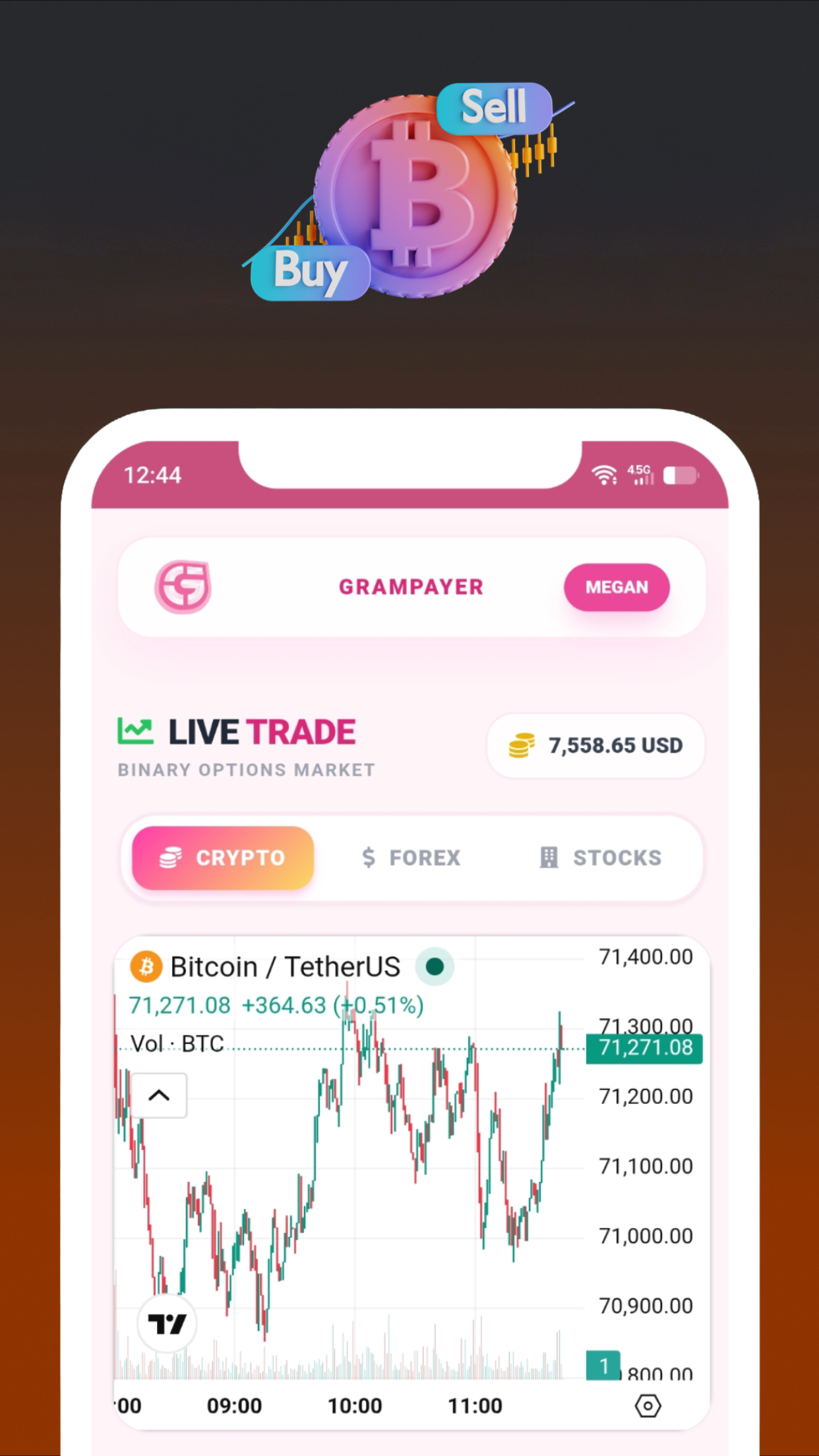The height and width of the screenshot is (1456, 819).
Task: Open the chart settings gear
Action: click(x=649, y=1406)
